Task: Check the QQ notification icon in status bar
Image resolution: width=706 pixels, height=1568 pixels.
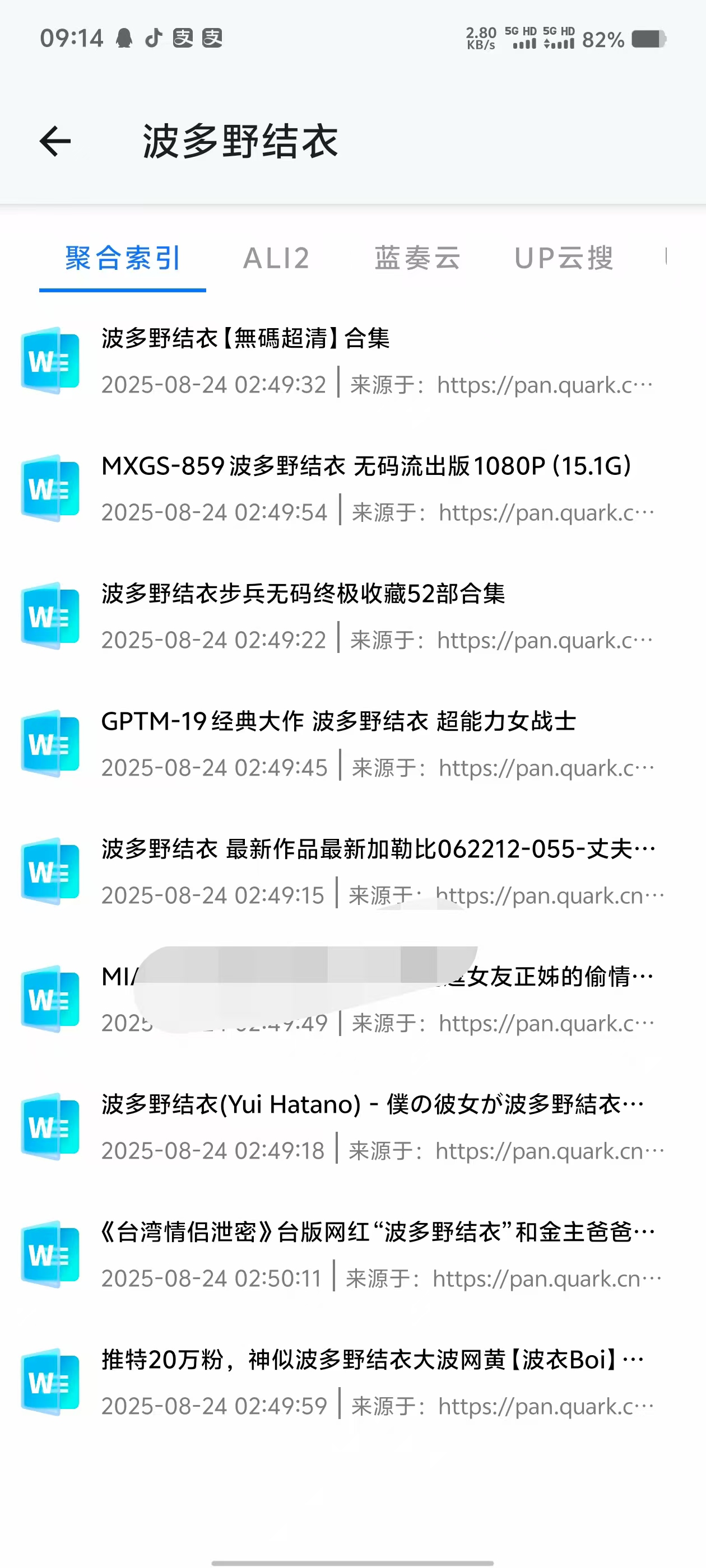Action: 124,38
